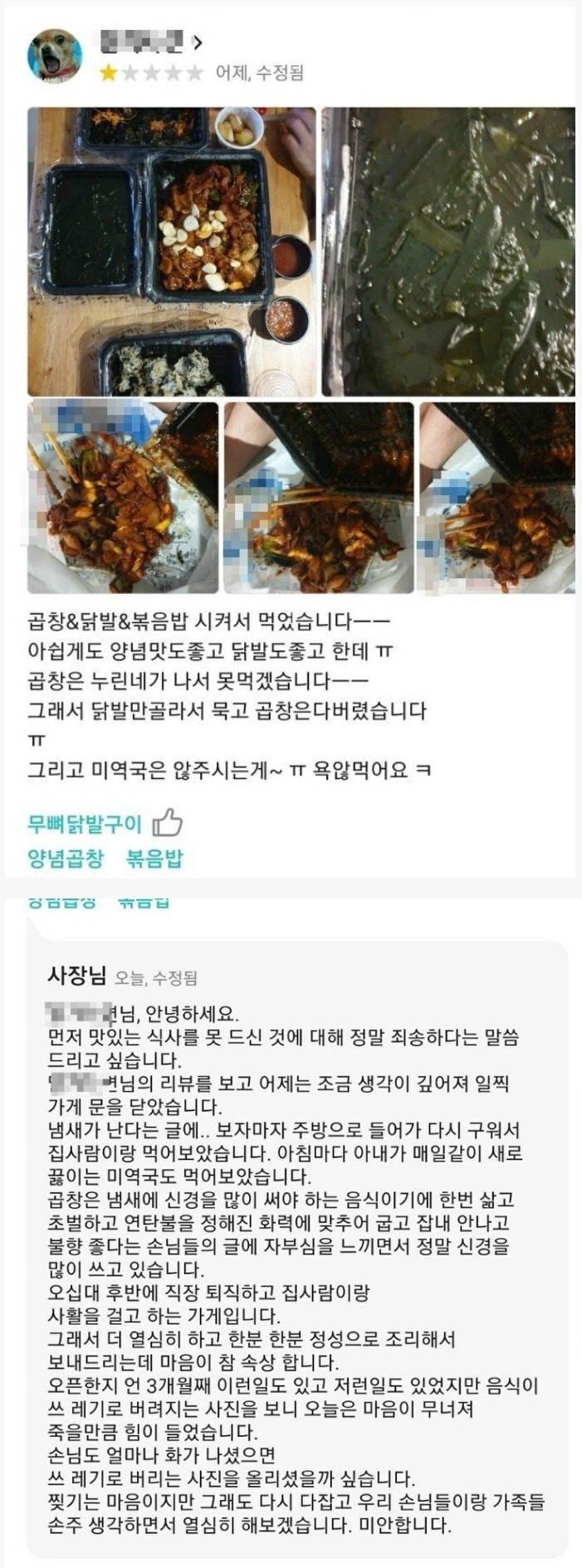Open the 양념곱창 menu item
The image size is (582, 1568).
click(x=66, y=858)
